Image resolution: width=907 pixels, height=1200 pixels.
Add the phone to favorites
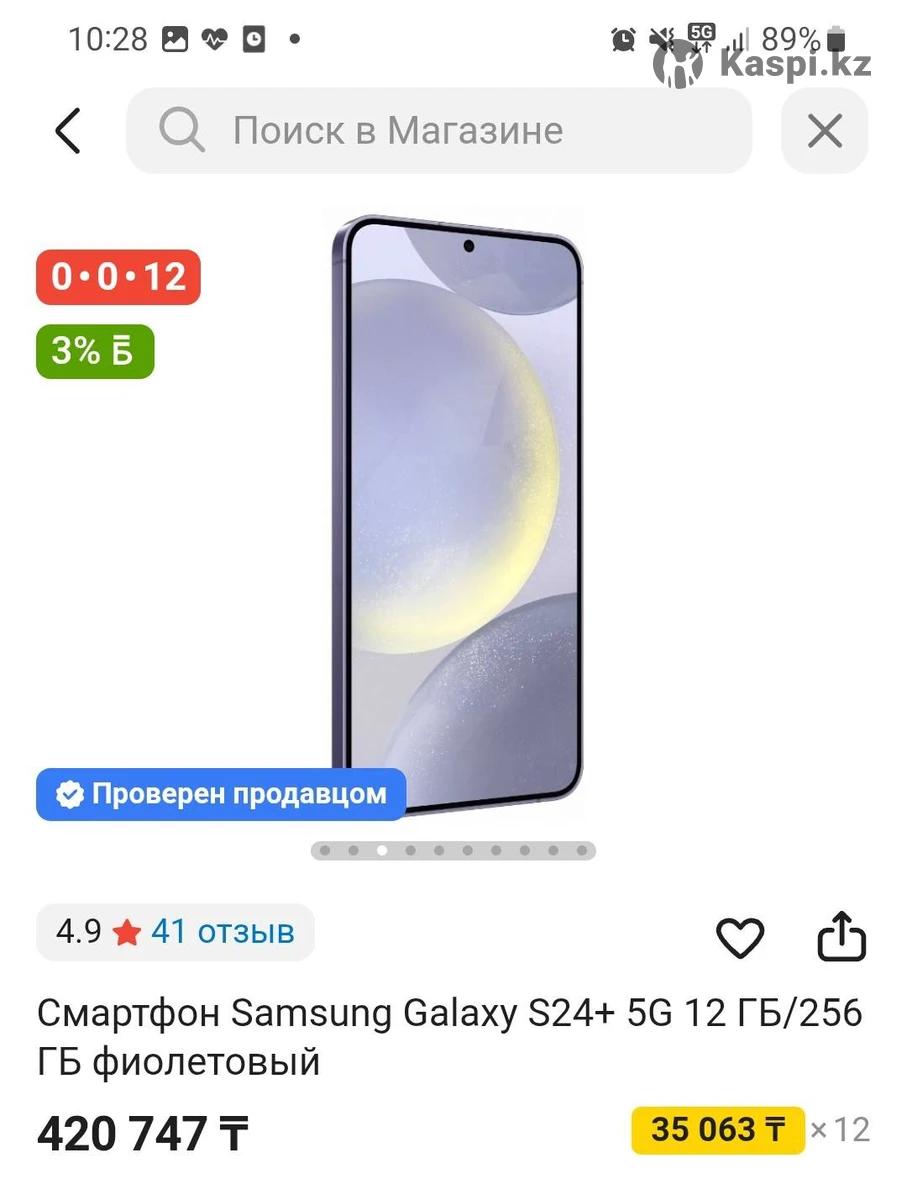click(740, 937)
